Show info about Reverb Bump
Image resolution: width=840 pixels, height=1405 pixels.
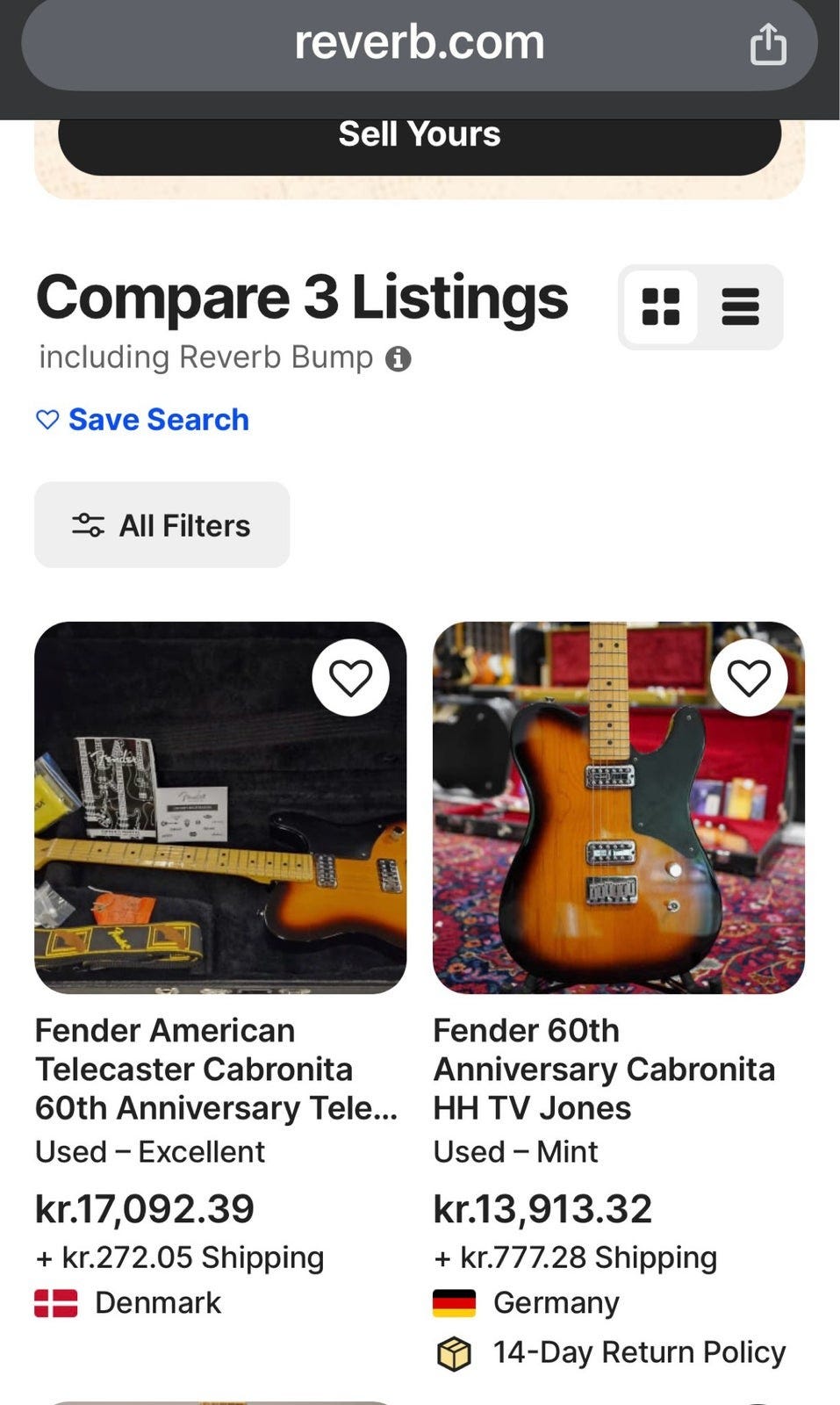pyautogui.click(x=398, y=358)
